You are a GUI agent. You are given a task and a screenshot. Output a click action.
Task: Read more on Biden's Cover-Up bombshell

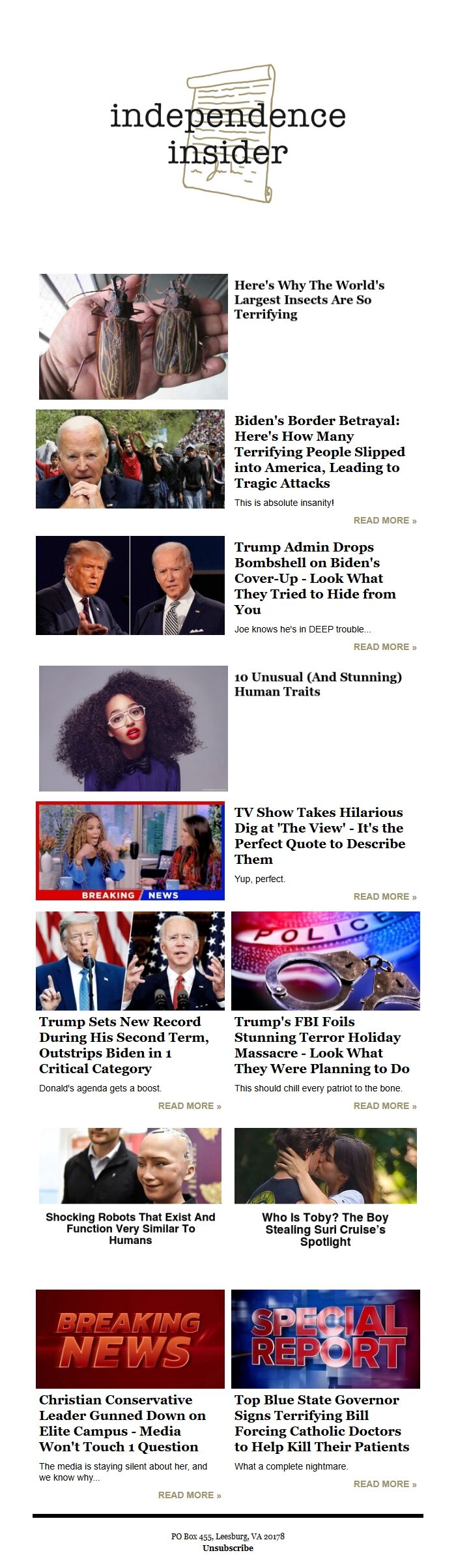384,647
